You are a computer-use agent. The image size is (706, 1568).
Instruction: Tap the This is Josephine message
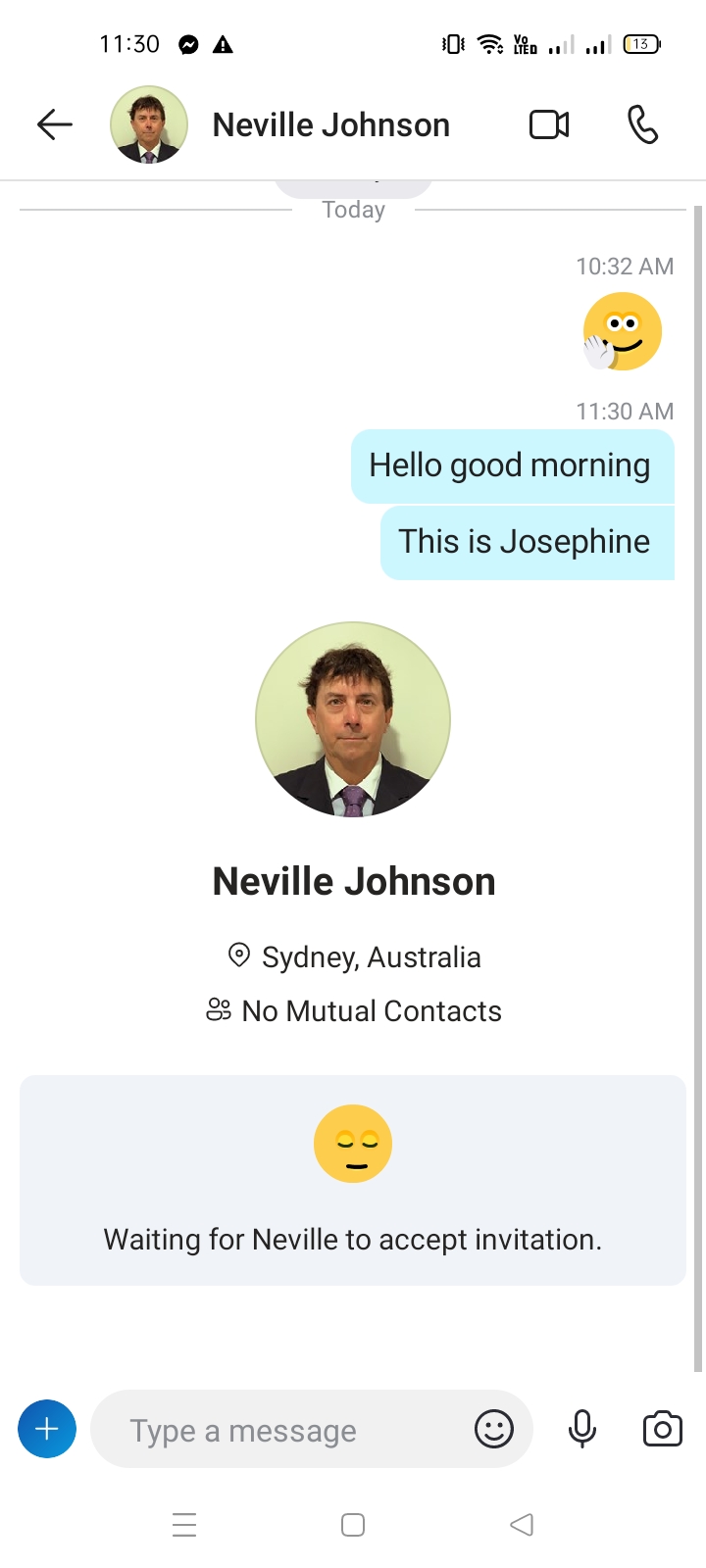click(528, 543)
